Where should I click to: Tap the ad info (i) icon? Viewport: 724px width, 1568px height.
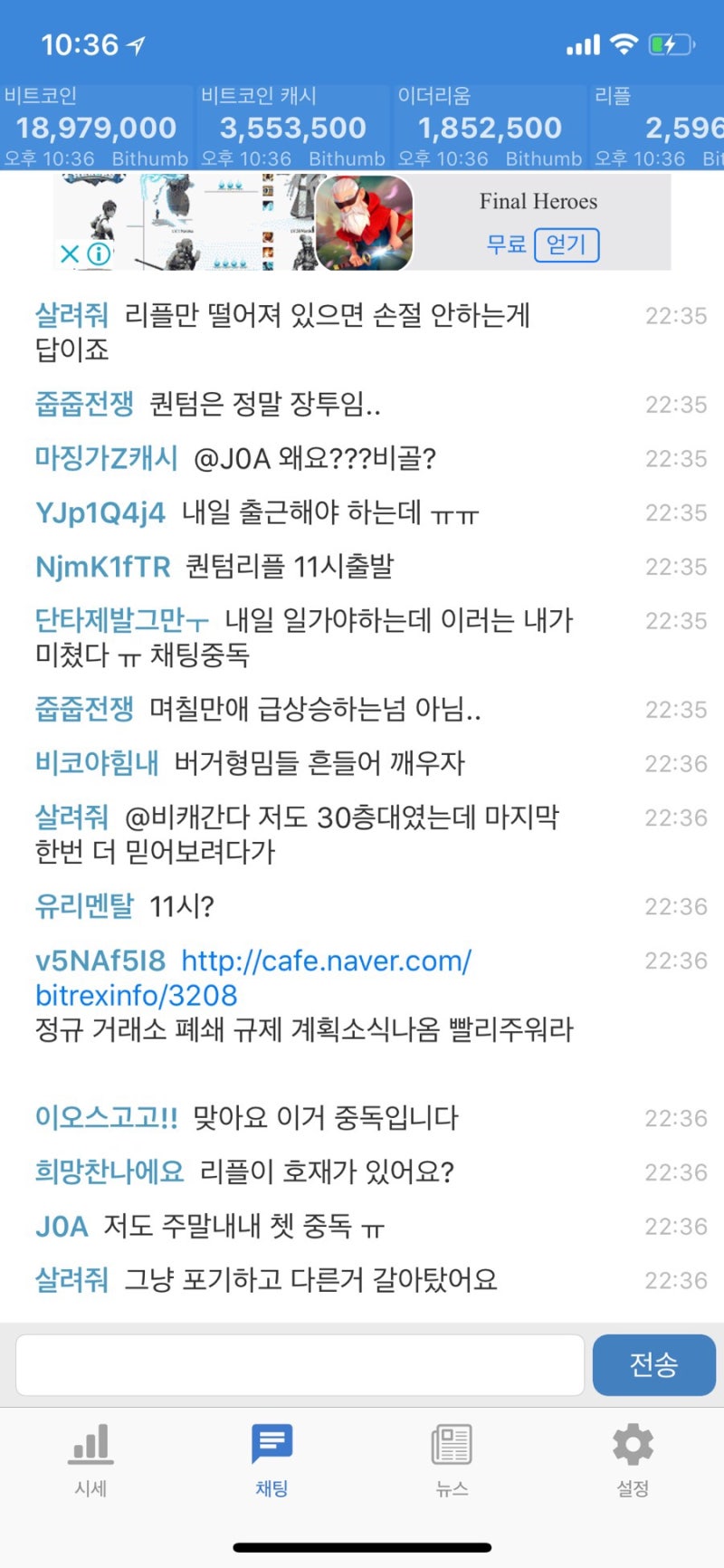[x=98, y=254]
